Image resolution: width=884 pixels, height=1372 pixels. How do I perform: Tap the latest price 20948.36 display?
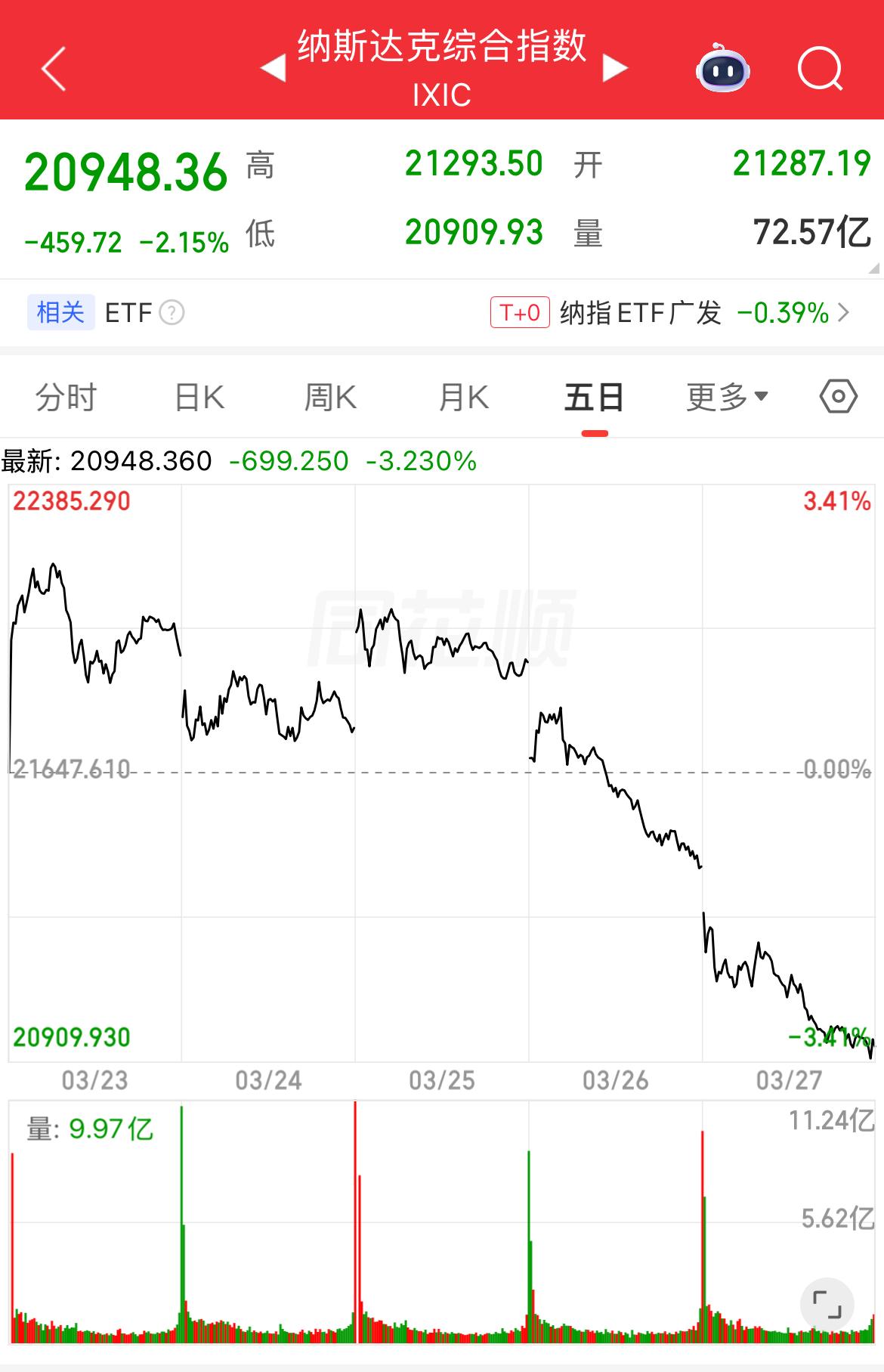pyautogui.click(x=125, y=169)
